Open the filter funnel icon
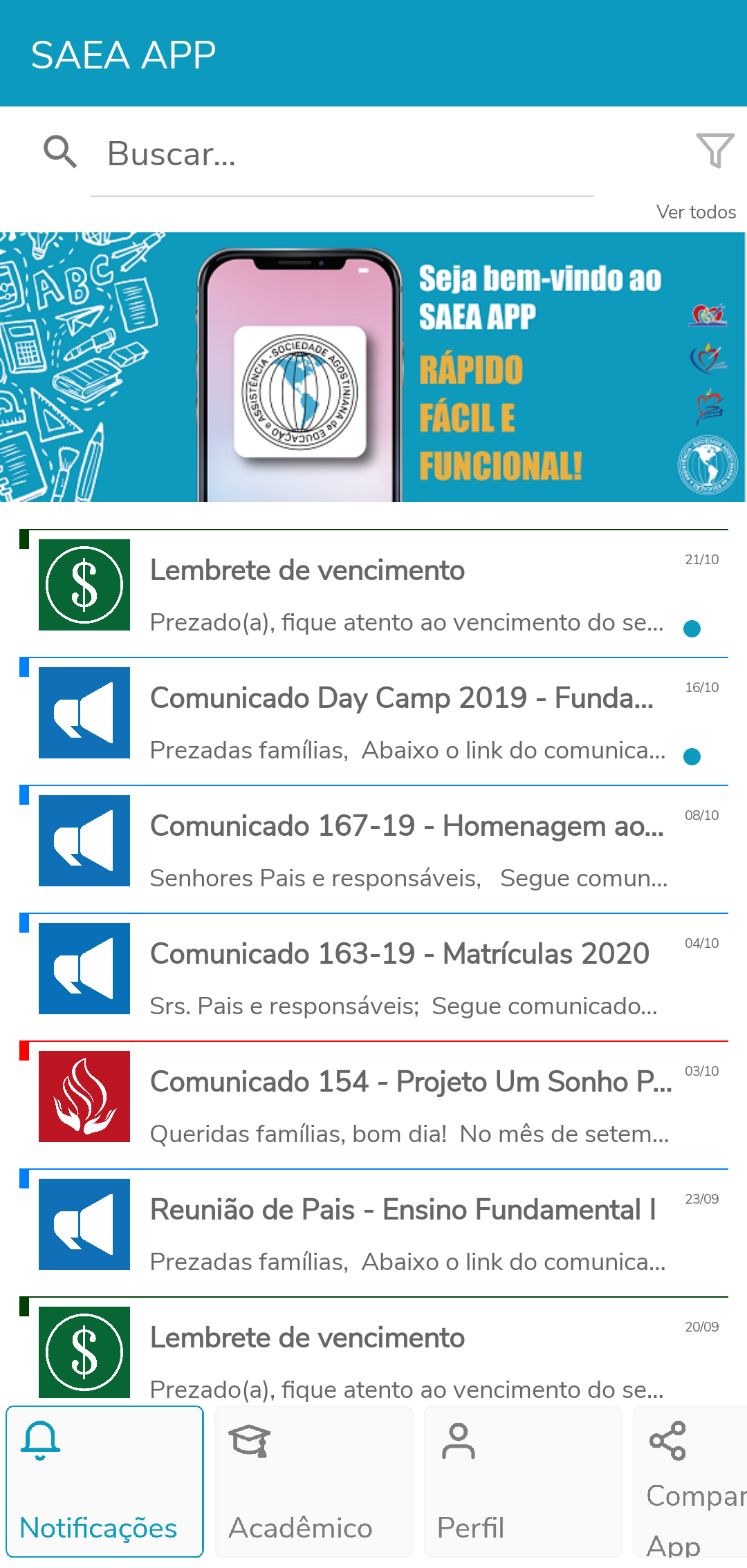This screenshot has height=1568, width=747. click(715, 150)
